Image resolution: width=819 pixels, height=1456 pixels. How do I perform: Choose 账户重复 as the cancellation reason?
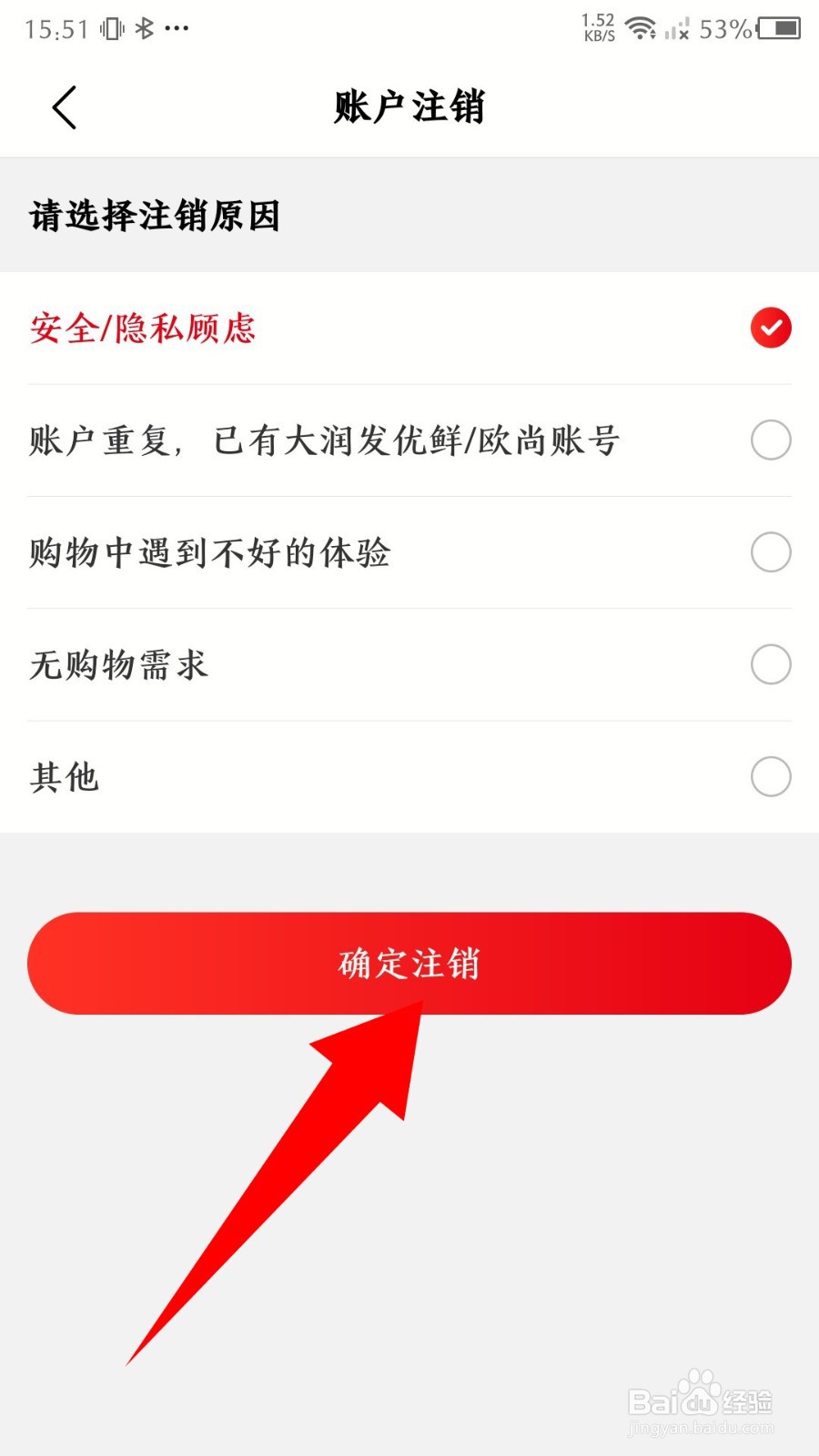771,440
